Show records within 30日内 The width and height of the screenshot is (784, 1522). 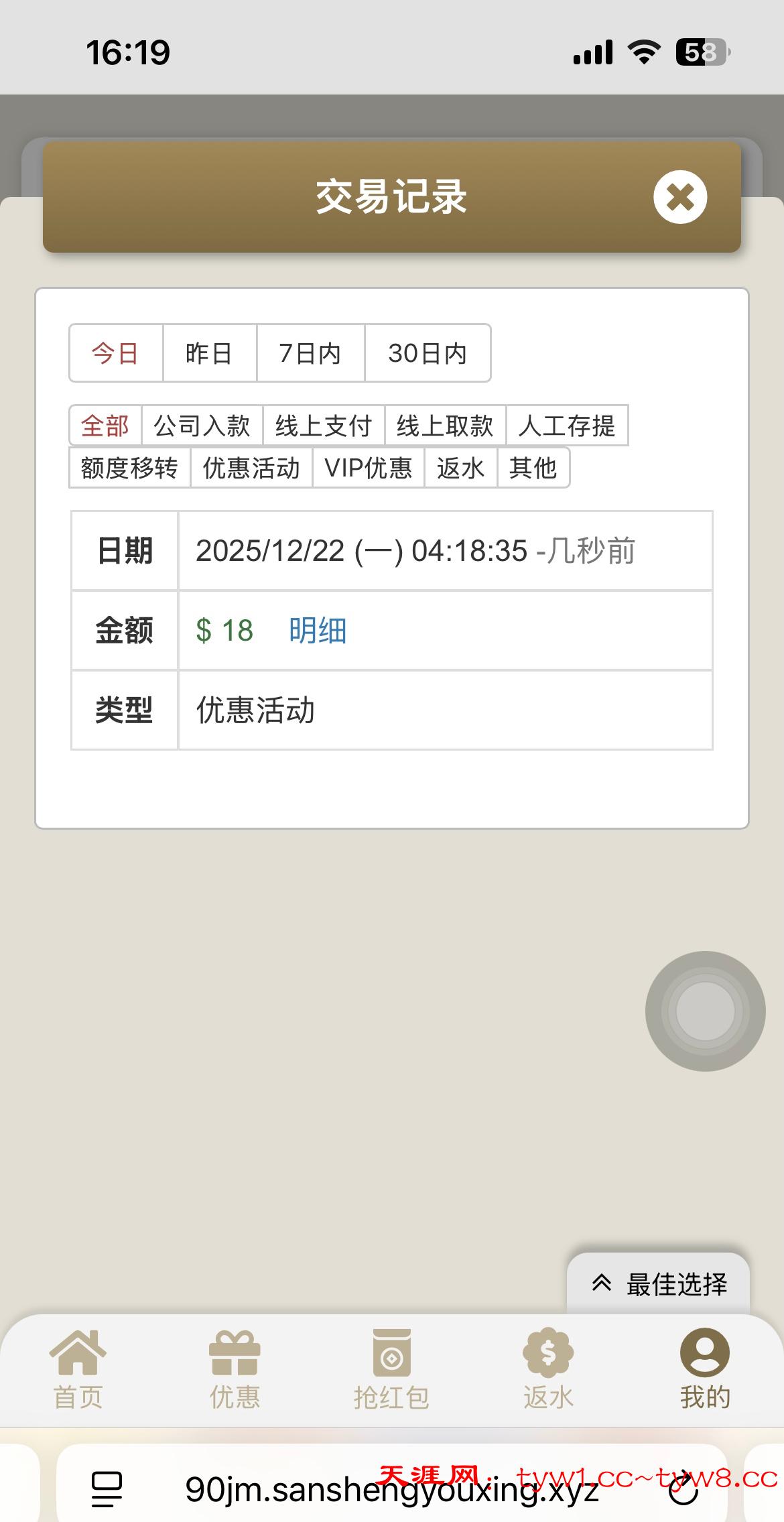pos(428,353)
